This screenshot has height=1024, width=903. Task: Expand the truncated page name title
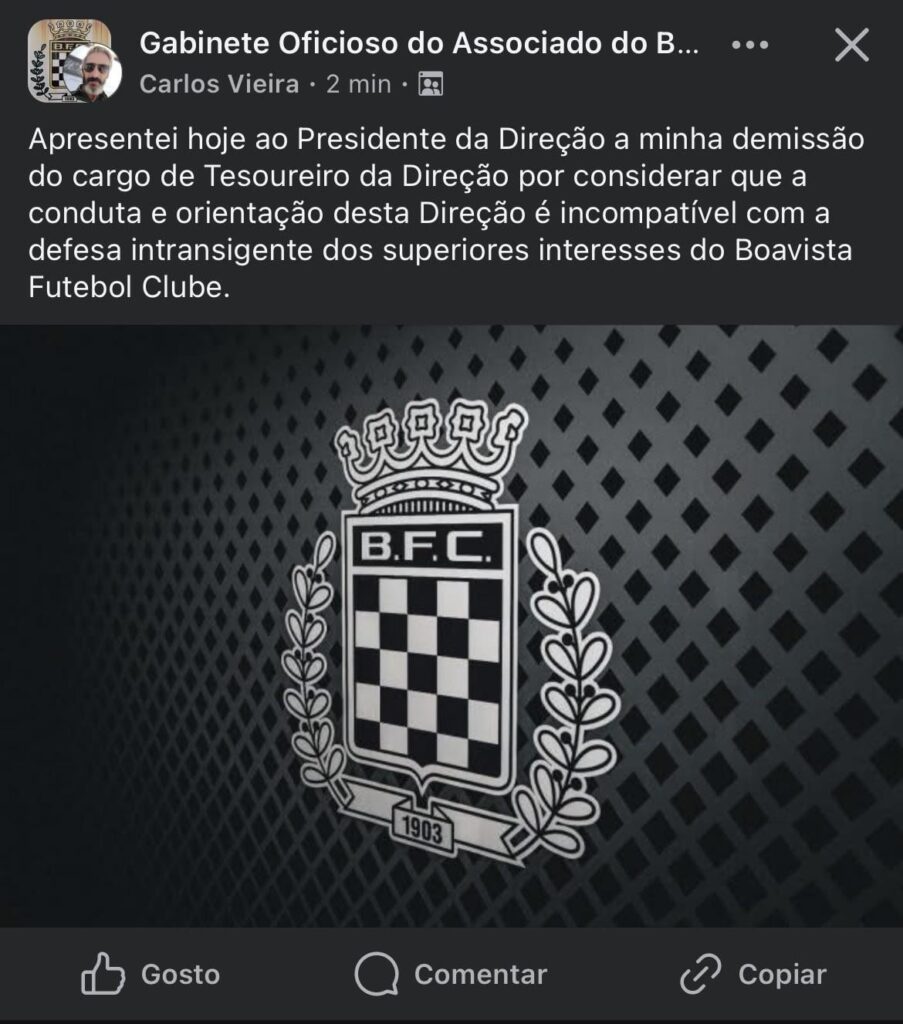[420, 44]
